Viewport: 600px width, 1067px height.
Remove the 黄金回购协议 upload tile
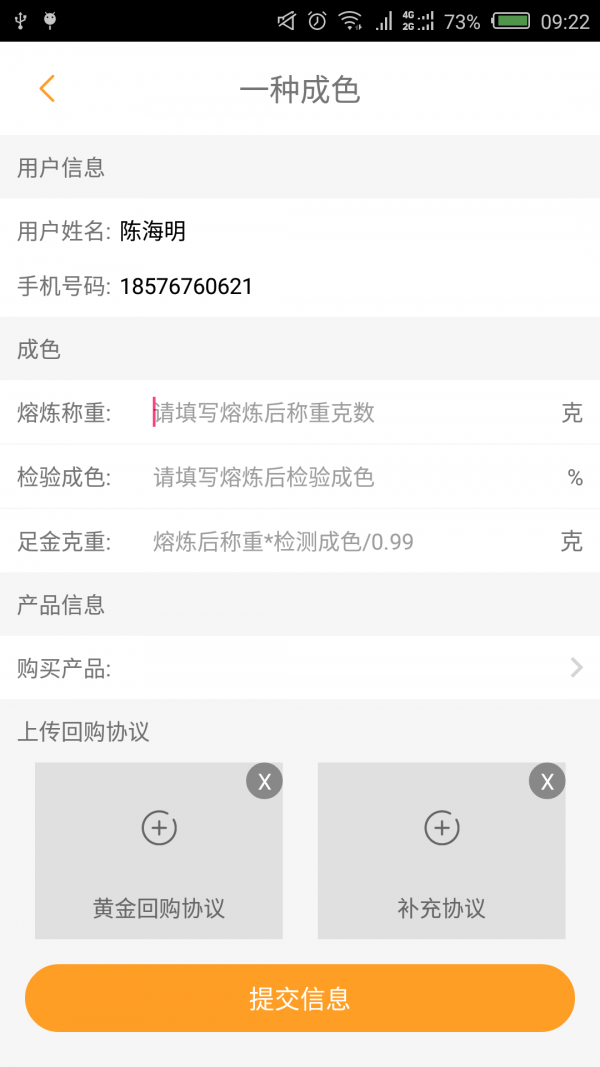click(264, 781)
